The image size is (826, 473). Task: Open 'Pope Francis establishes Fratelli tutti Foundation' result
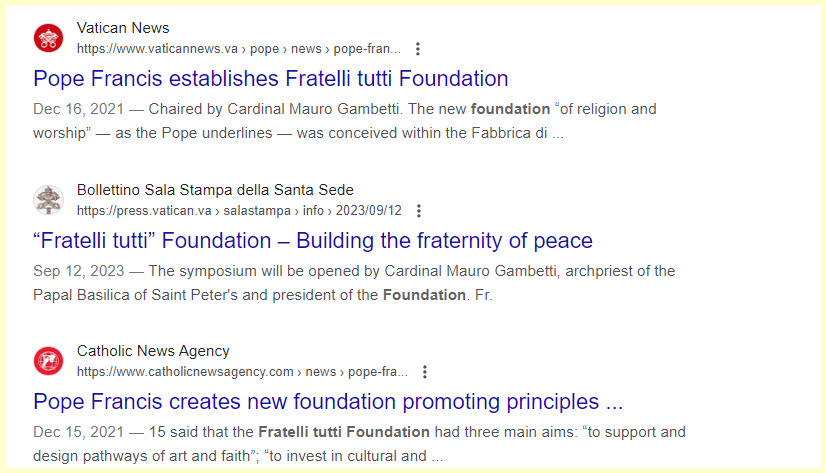coord(270,78)
